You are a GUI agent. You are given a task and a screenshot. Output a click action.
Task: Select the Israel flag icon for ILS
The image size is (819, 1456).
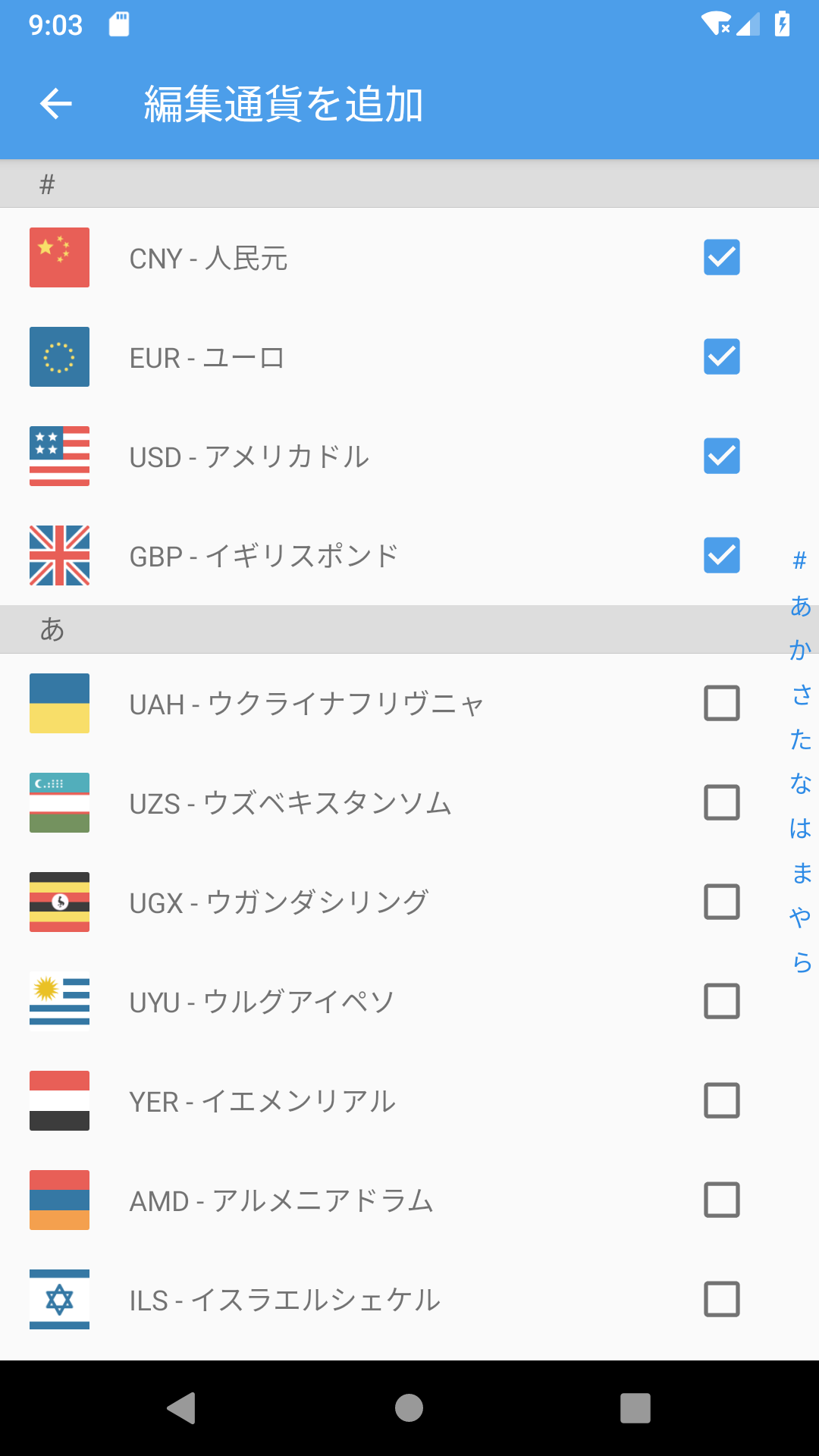[59, 1301]
